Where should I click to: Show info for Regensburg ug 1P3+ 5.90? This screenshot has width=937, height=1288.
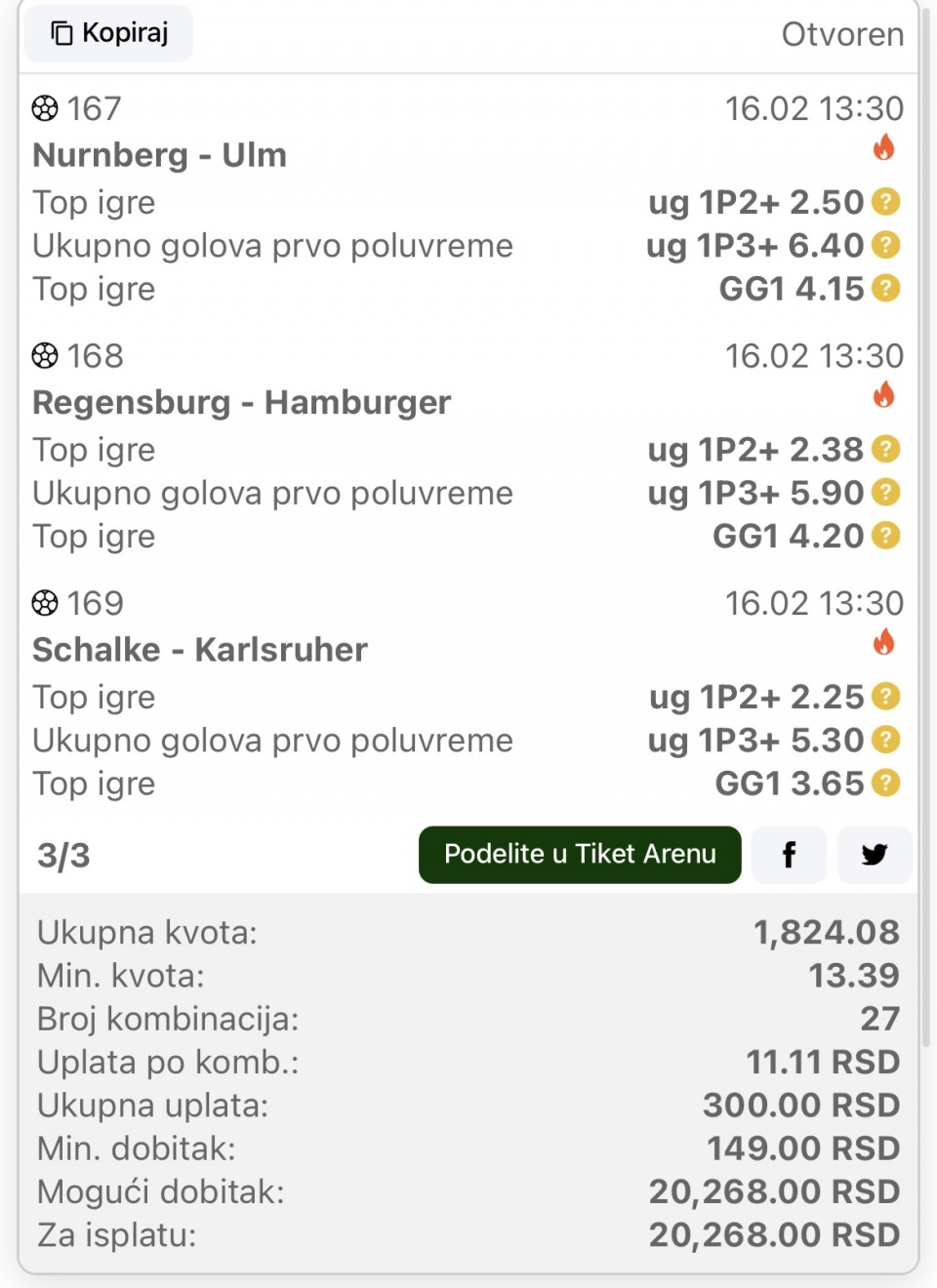885,493
